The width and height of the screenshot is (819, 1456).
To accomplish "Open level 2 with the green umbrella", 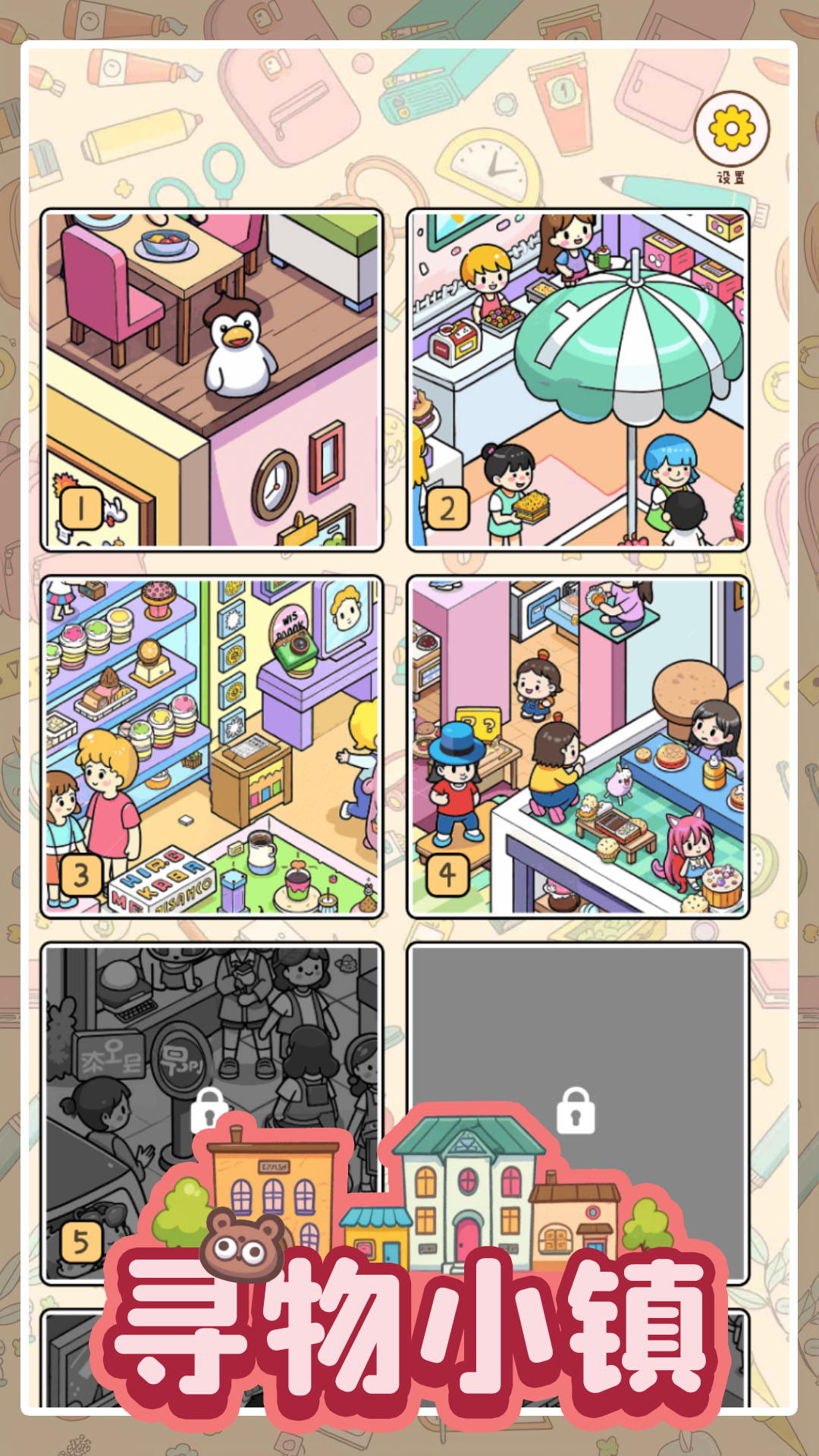I will pyautogui.click(x=578, y=379).
